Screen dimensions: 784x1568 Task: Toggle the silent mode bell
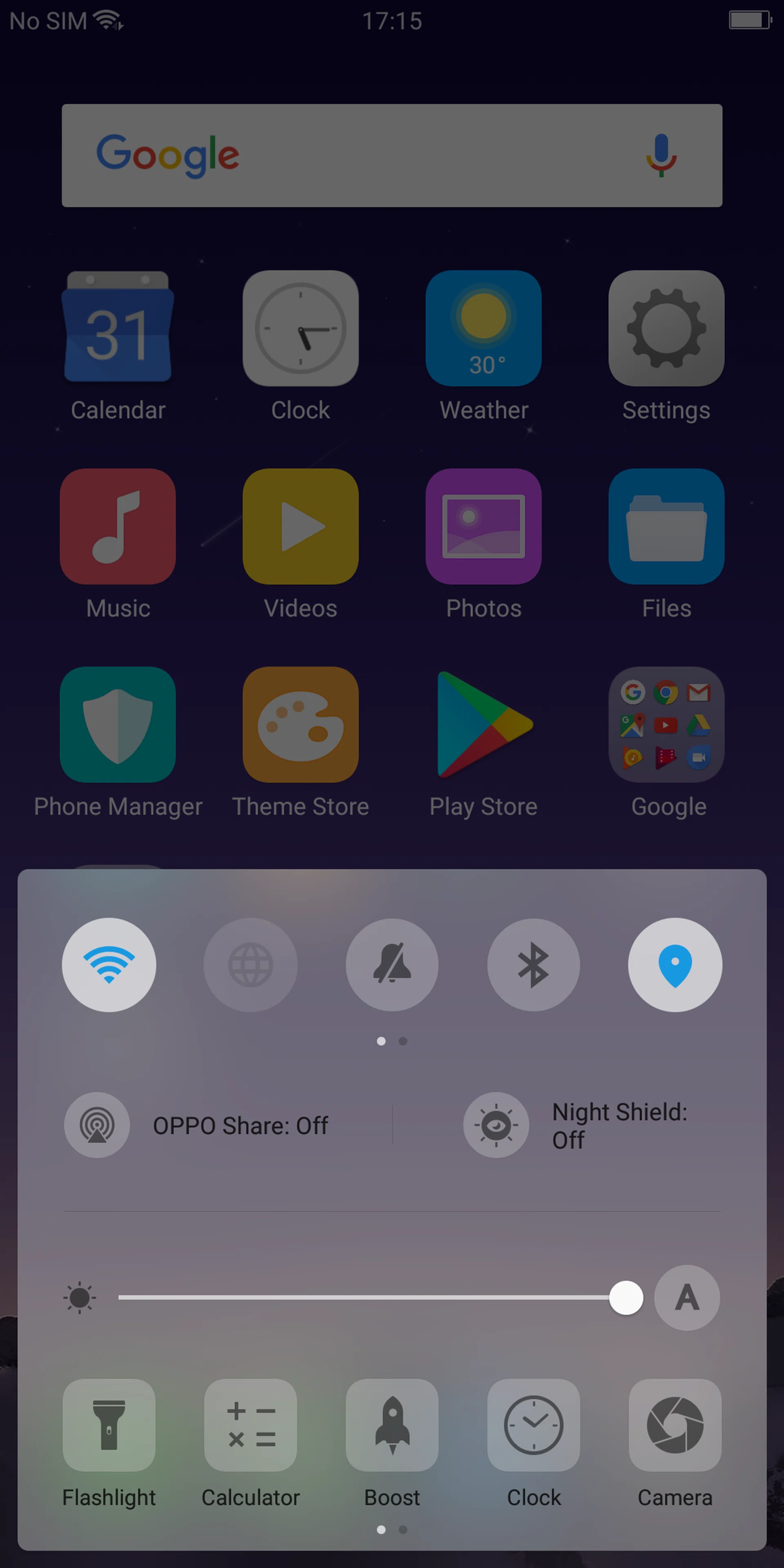point(392,965)
